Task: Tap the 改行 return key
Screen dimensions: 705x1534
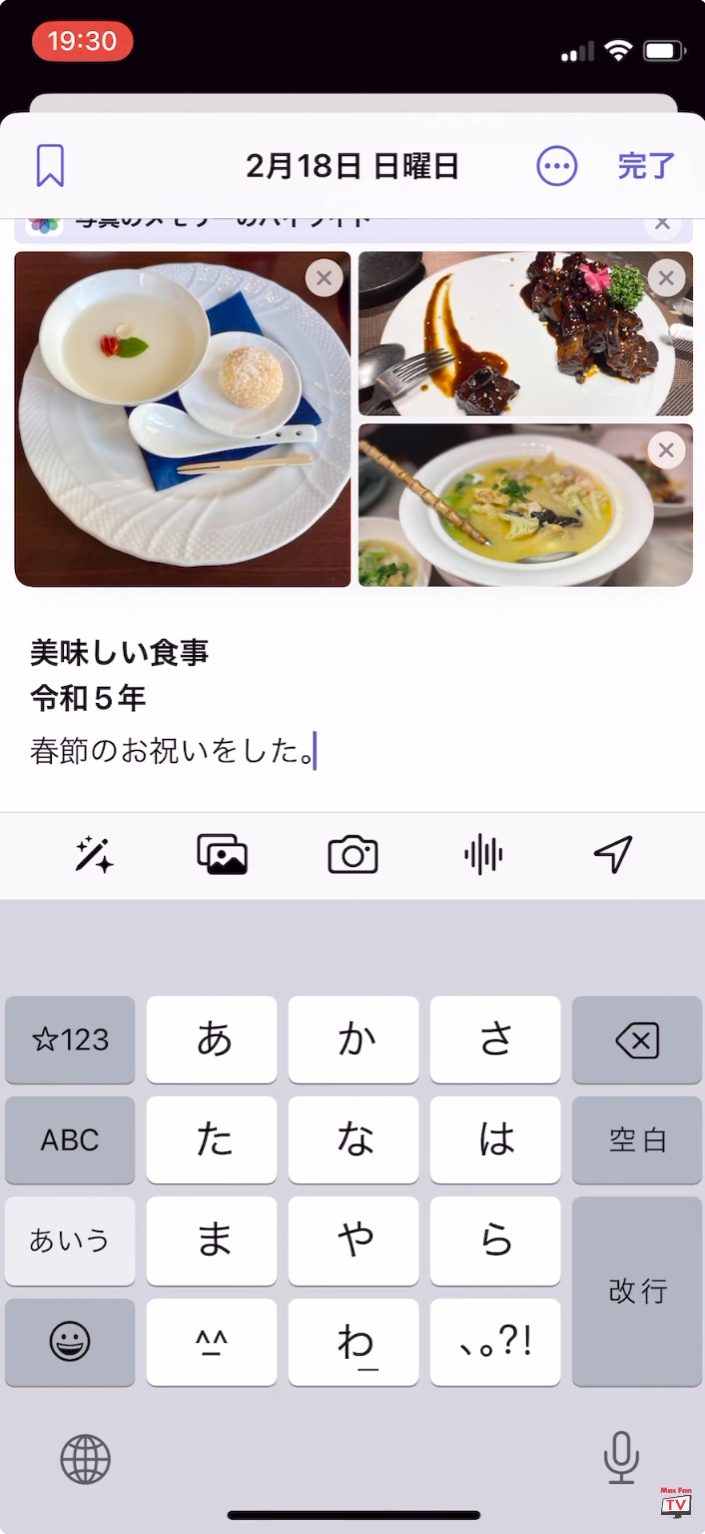Action: click(637, 1291)
